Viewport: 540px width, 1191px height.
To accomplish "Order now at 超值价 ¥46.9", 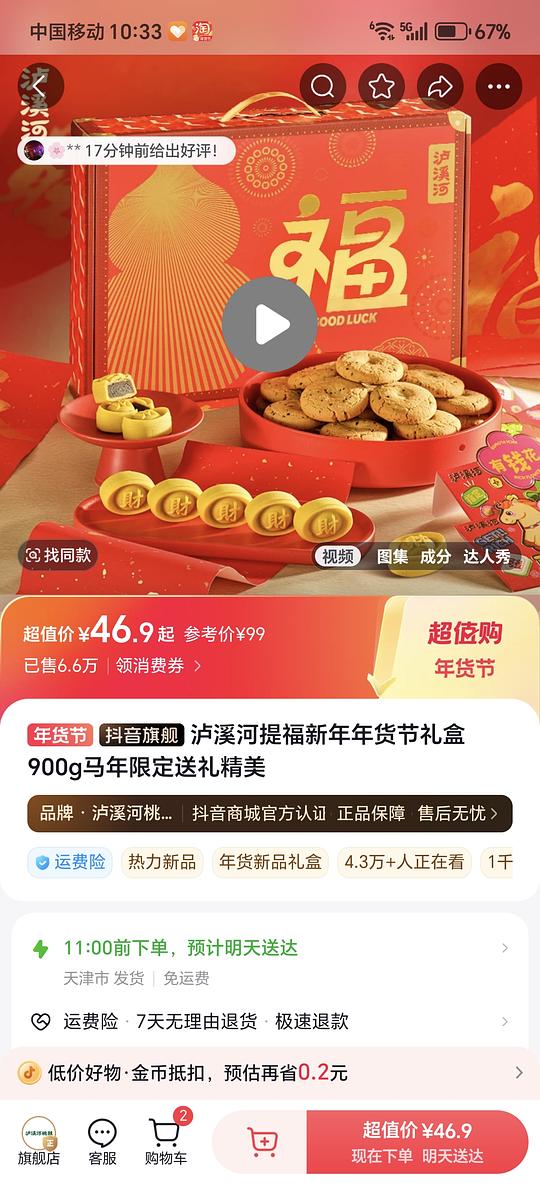I will pos(417,1142).
